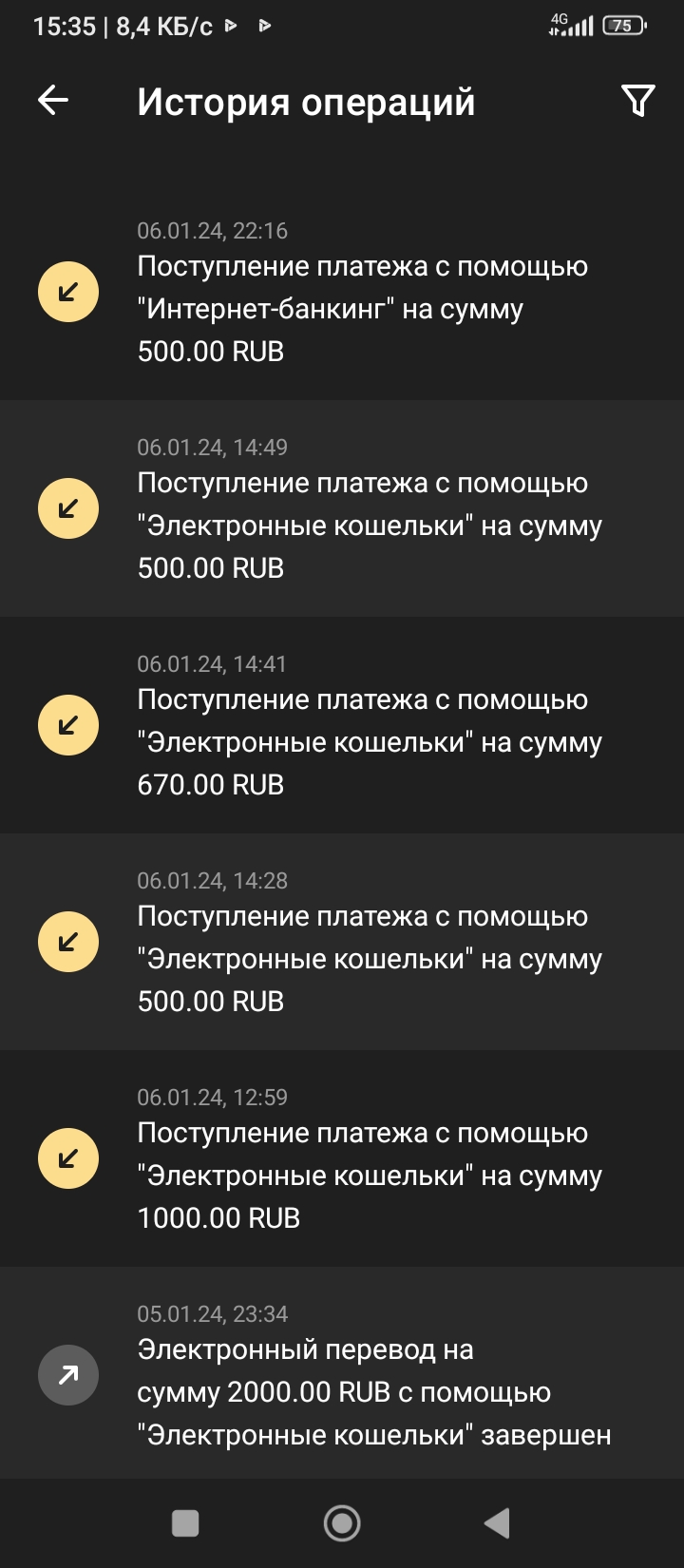Viewport: 684px width, 1568px height.
Task: Tap the incoming arrow icon on the 14:28 transaction
Action: coord(67,941)
